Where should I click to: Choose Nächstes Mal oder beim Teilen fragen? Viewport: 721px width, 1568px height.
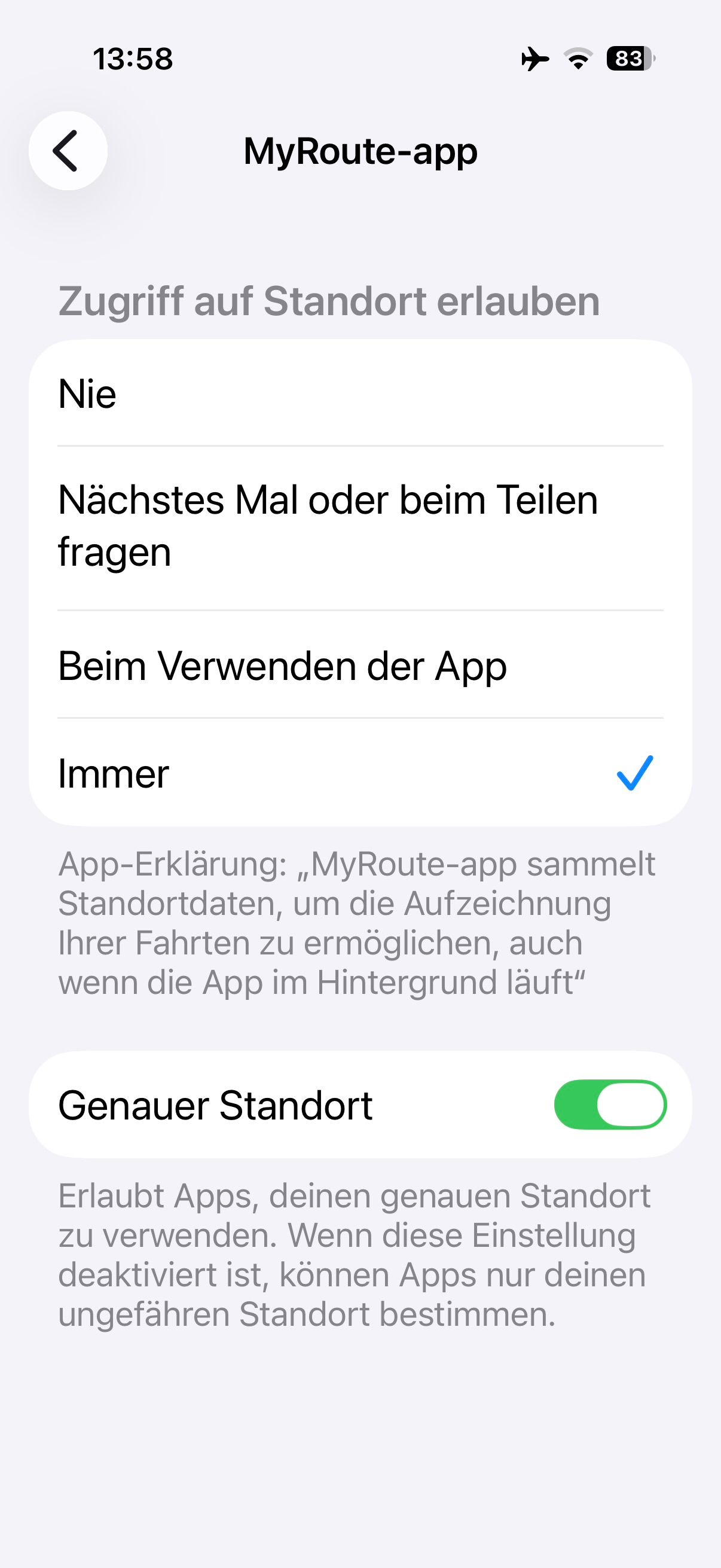click(x=360, y=526)
